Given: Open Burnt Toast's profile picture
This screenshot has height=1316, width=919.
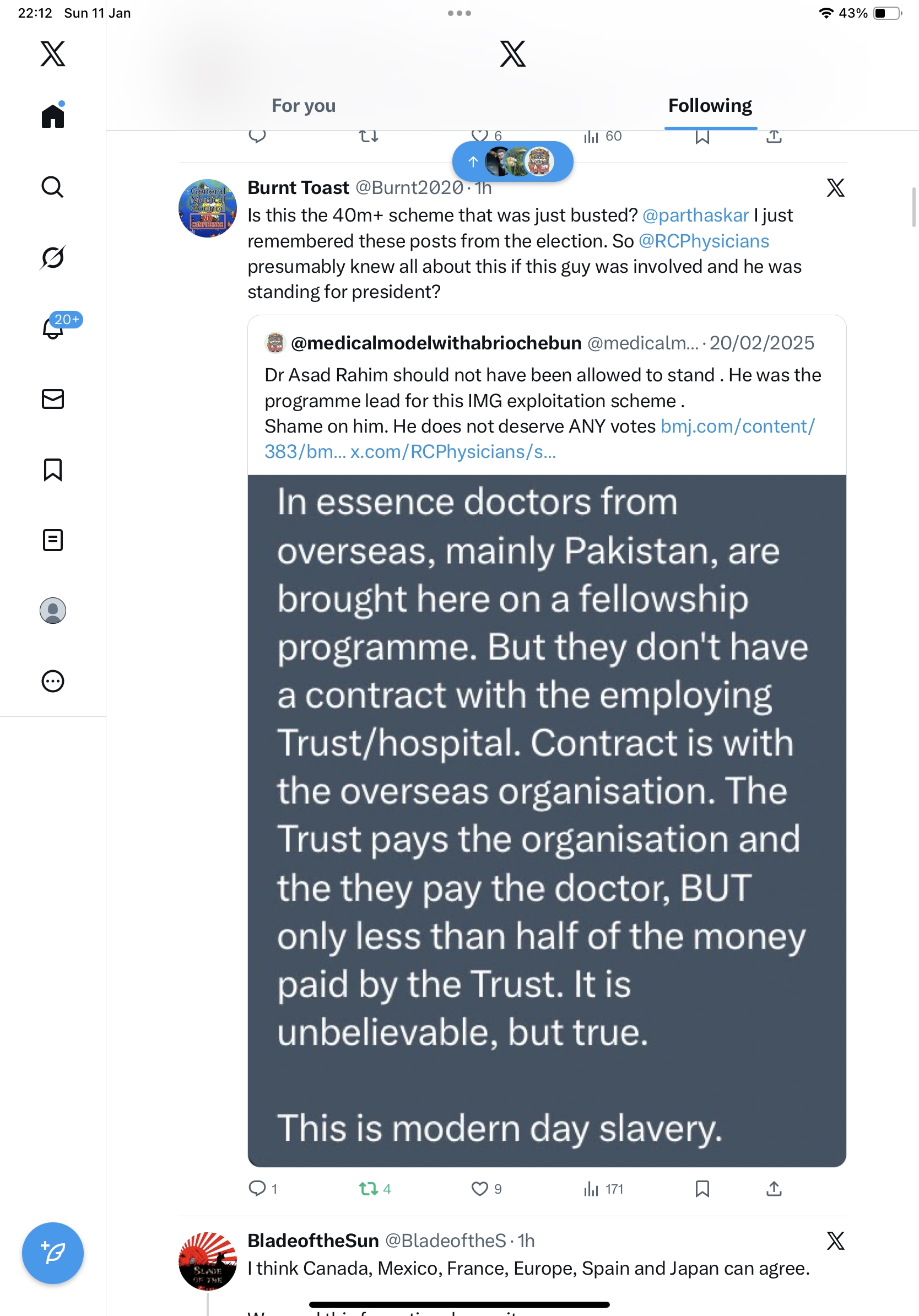Looking at the screenshot, I should (x=207, y=208).
